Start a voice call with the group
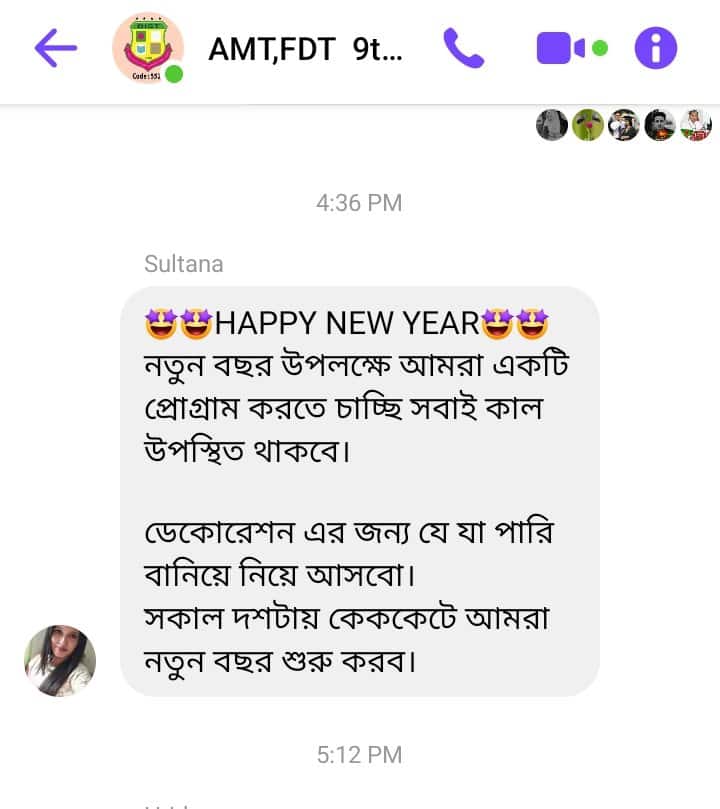Image resolution: width=720 pixels, height=809 pixels. [x=463, y=48]
